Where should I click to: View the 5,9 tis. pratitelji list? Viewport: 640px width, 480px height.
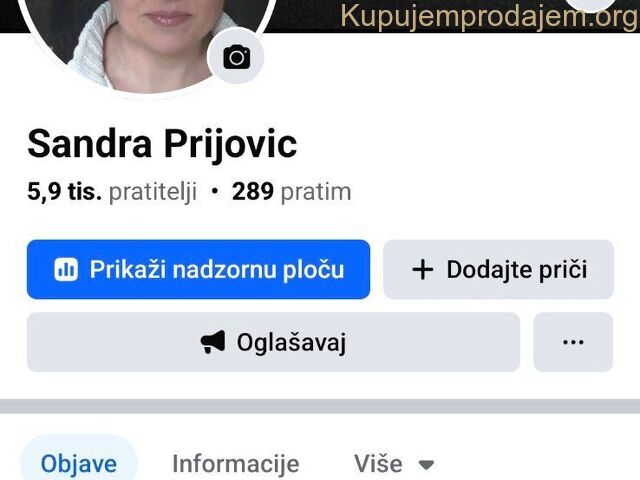click(112, 191)
